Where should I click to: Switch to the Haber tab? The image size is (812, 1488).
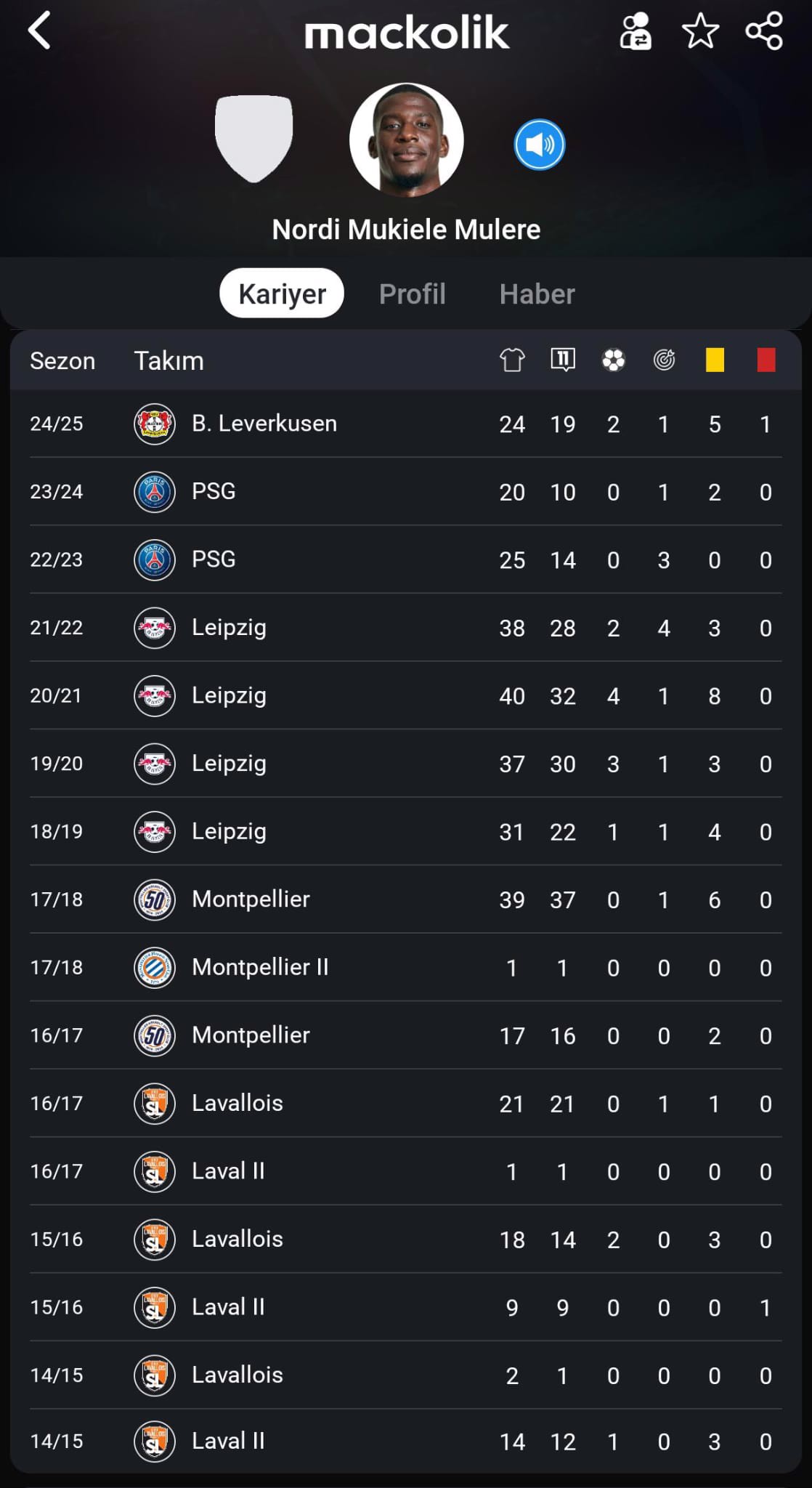[x=537, y=294]
